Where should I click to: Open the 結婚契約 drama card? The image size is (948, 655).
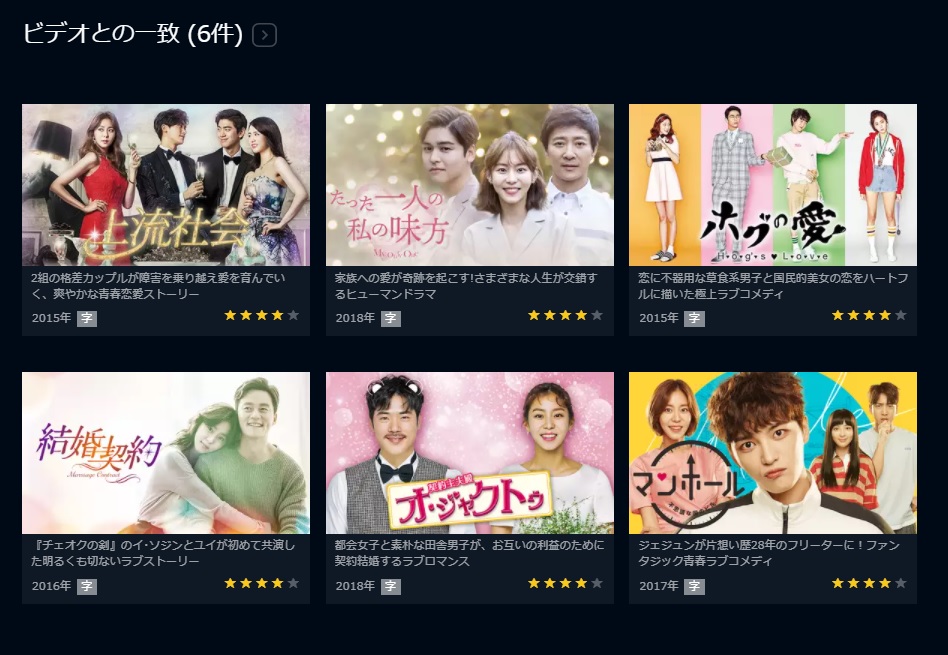tap(165, 453)
